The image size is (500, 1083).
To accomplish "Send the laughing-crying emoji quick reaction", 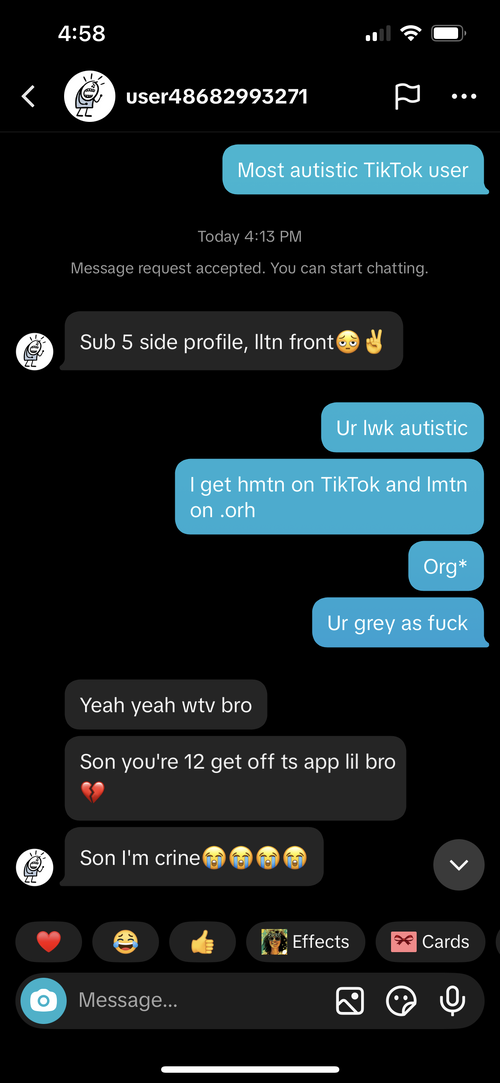I will pyautogui.click(x=126, y=941).
